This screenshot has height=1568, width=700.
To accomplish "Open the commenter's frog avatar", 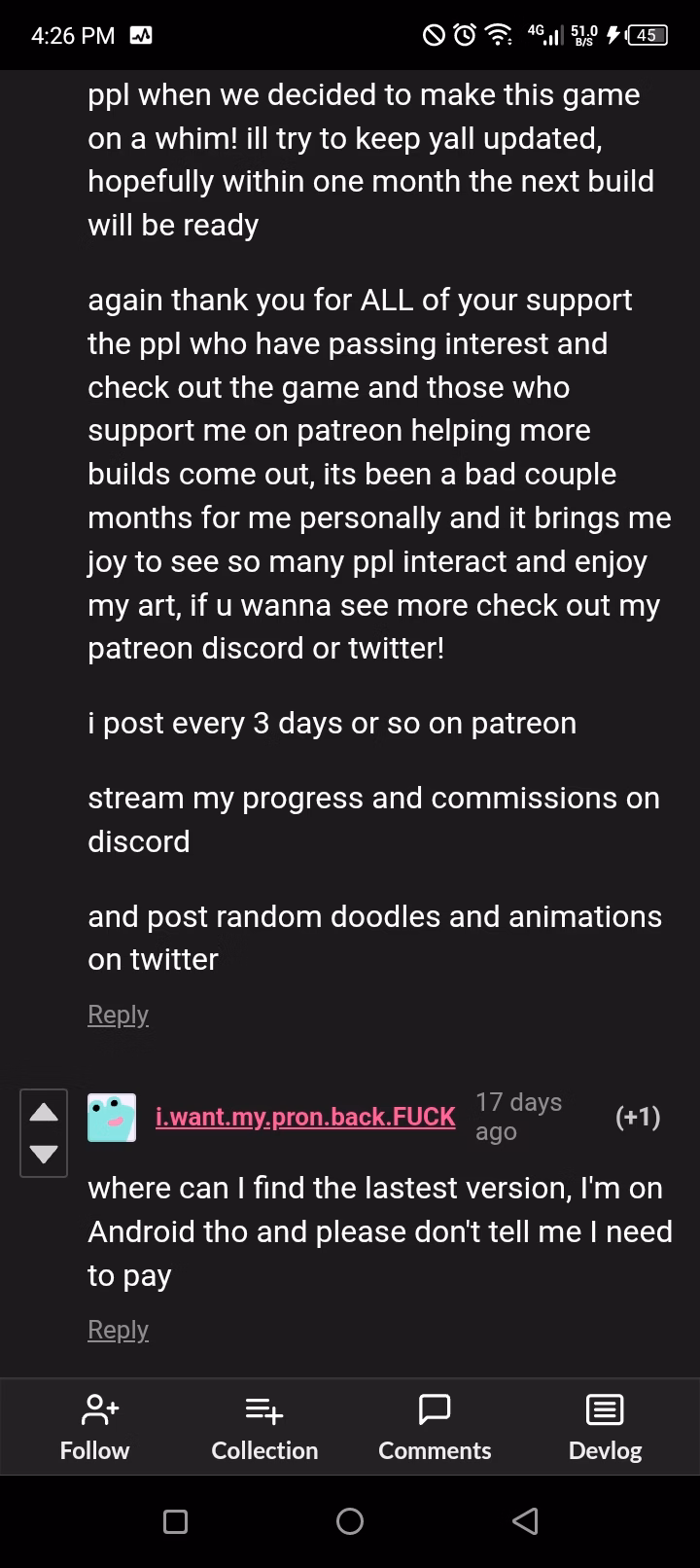I will point(112,1118).
